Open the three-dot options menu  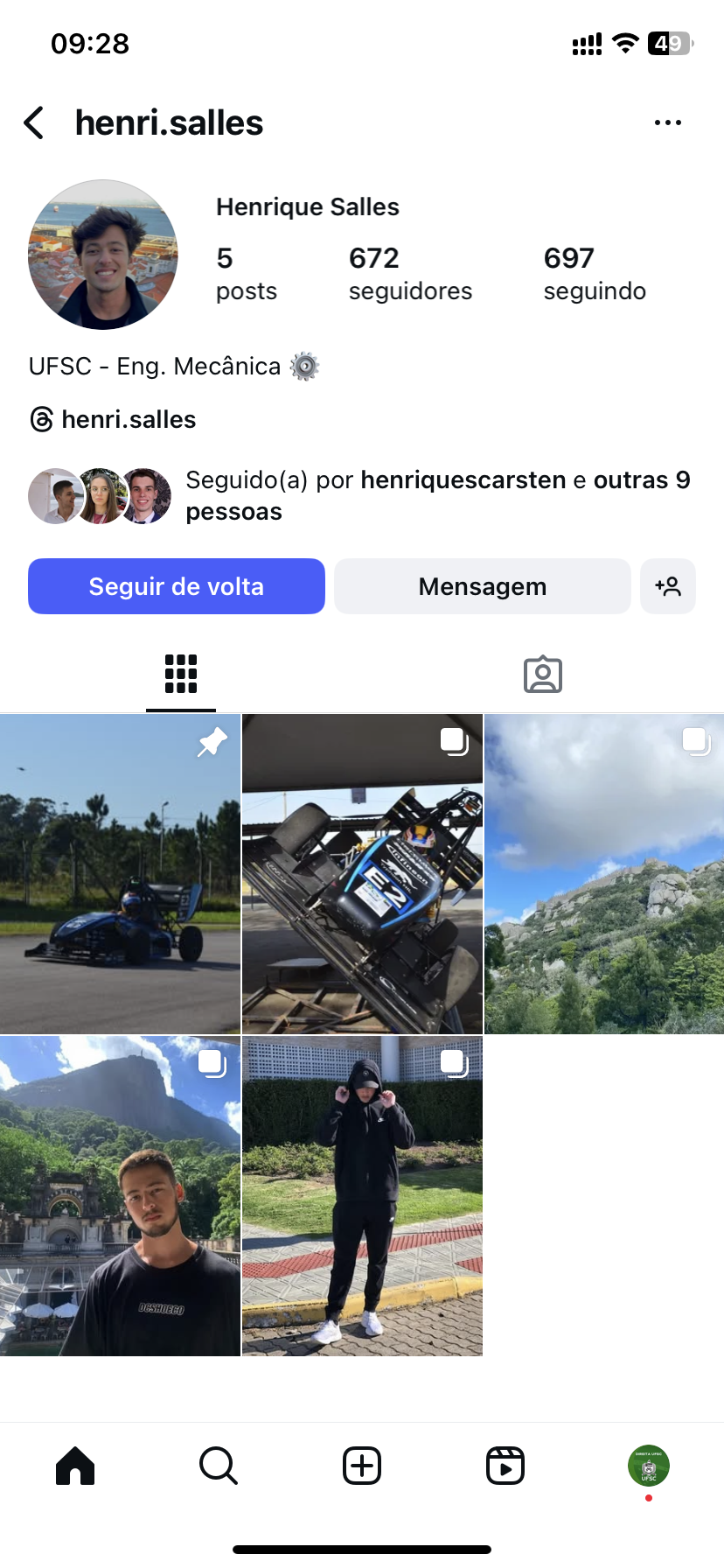(x=667, y=123)
